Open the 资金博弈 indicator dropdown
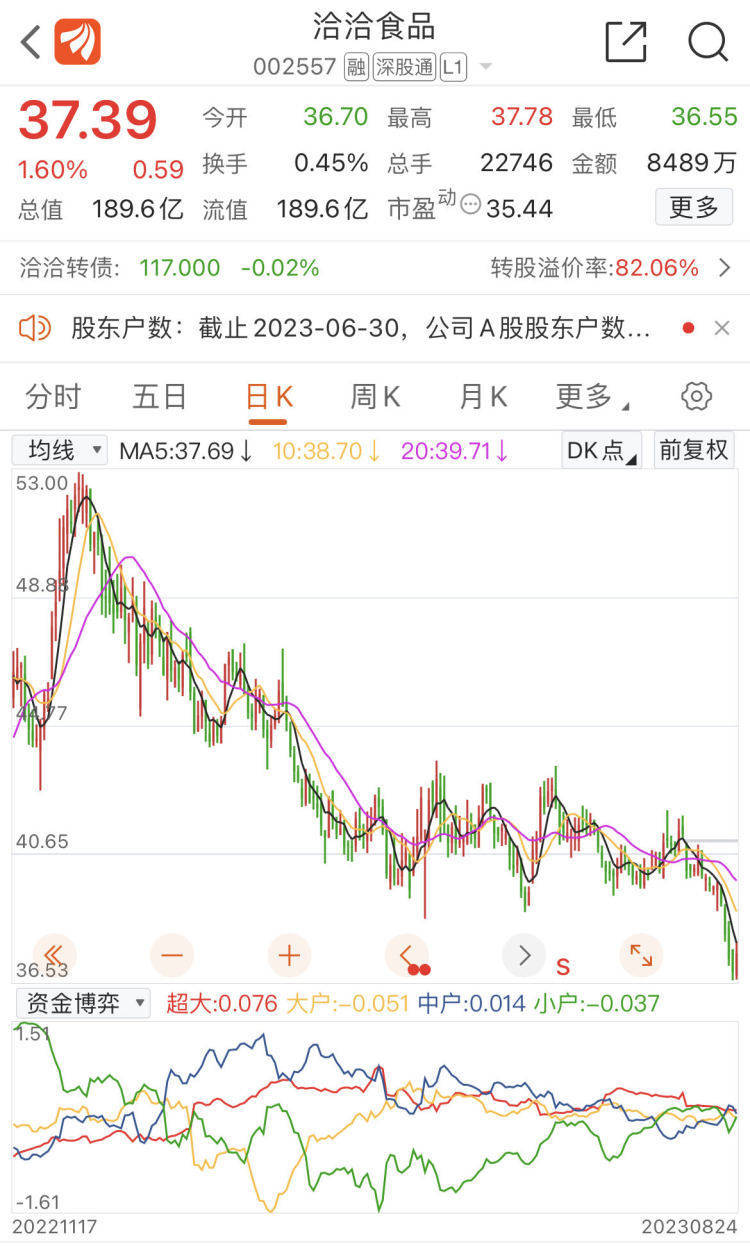 (82, 1003)
